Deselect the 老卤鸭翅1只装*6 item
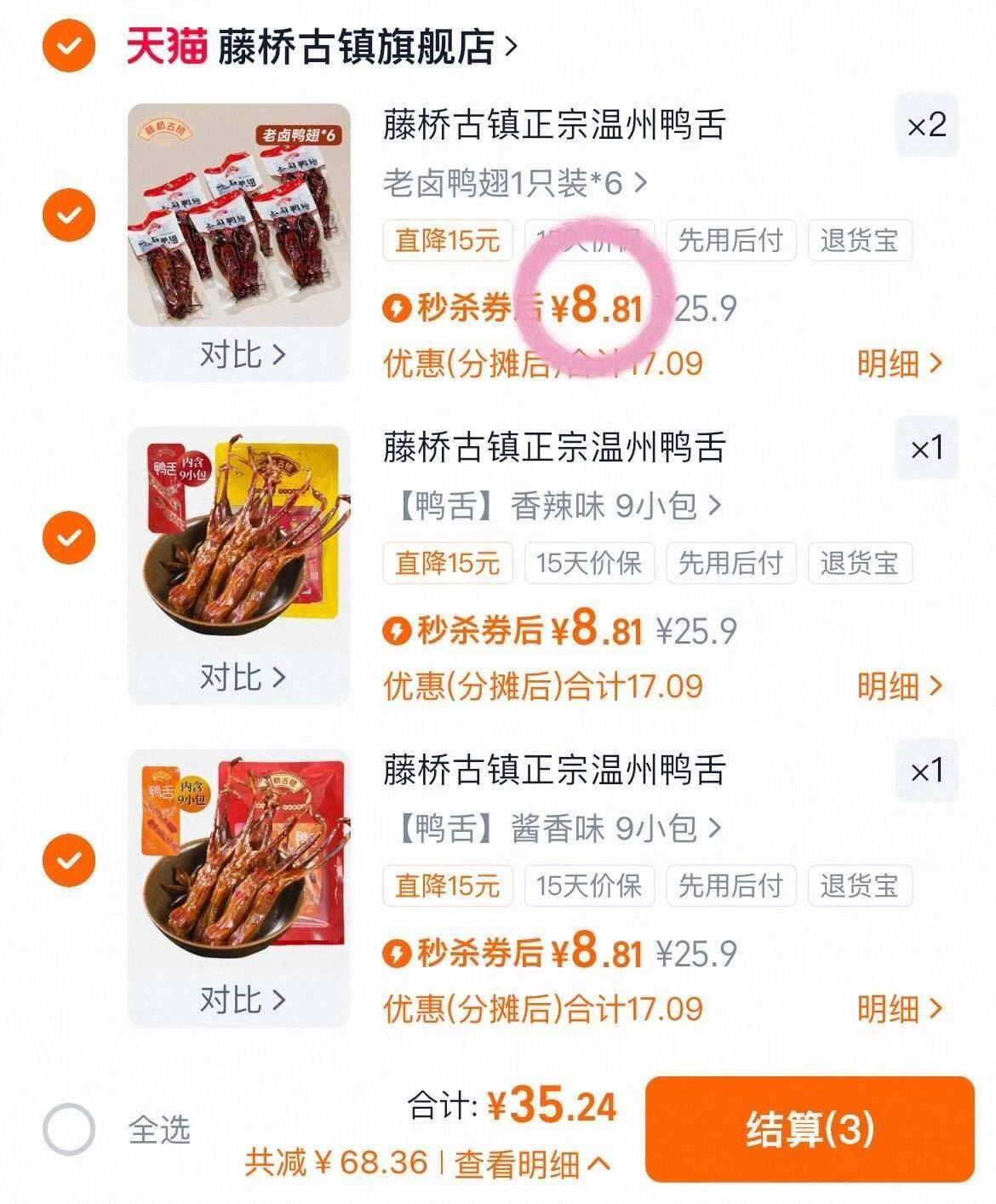The height and width of the screenshot is (1204, 996). (x=70, y=214)
